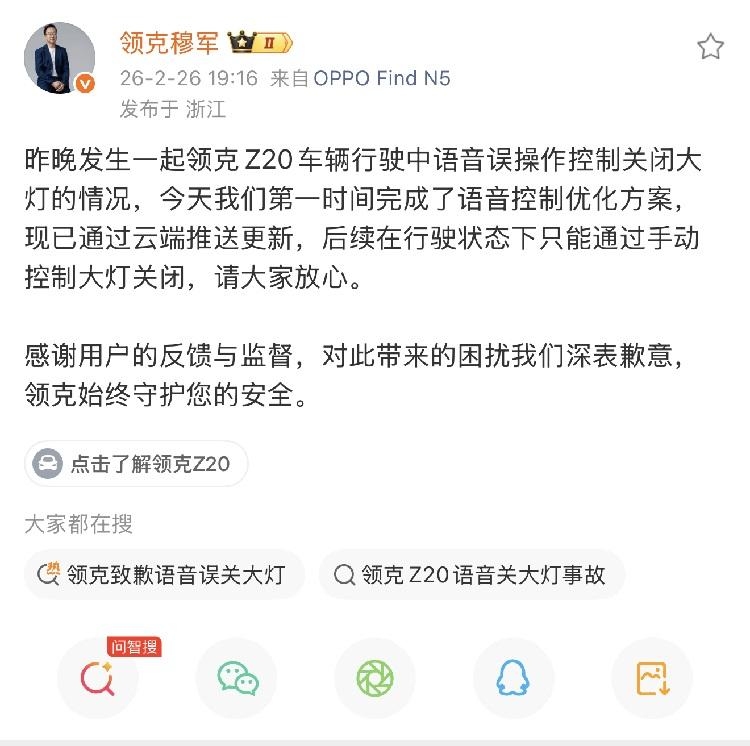The height and width of the screenshot is (746, 750).
Task: Open the 问智搜 smart search icon
Action: point(99,679)
